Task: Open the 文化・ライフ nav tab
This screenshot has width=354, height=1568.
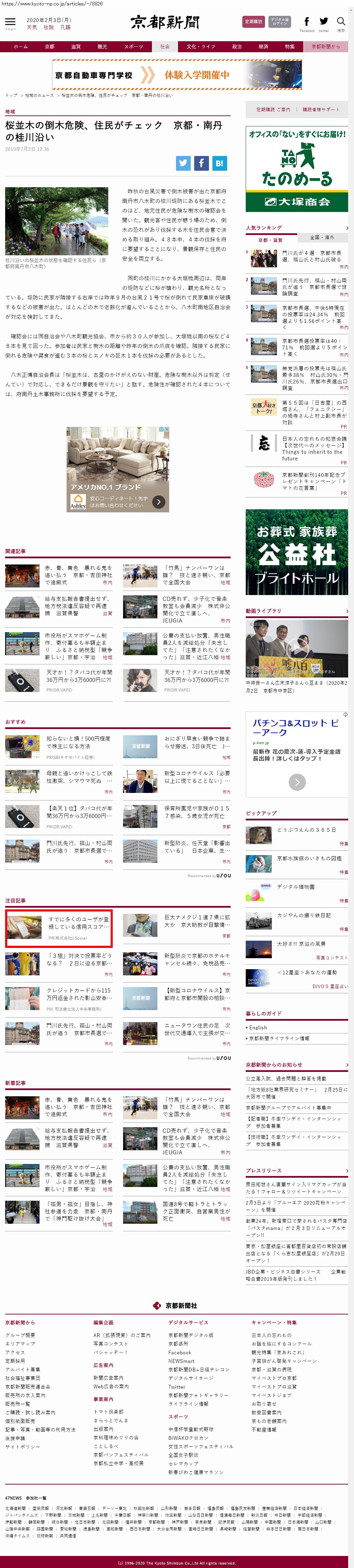Action: pos(200,47)
